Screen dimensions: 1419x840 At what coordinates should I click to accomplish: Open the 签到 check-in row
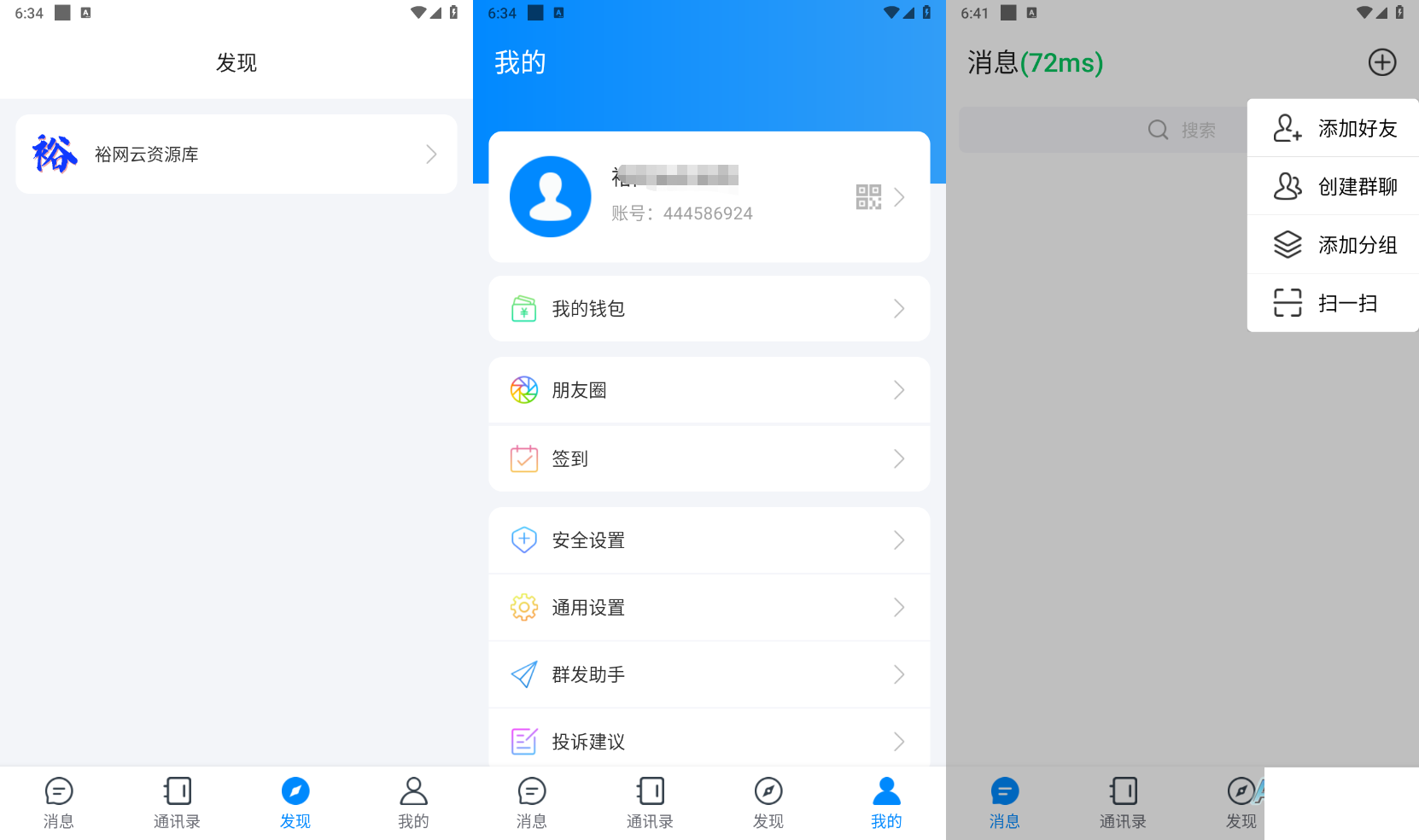point(709,459)
